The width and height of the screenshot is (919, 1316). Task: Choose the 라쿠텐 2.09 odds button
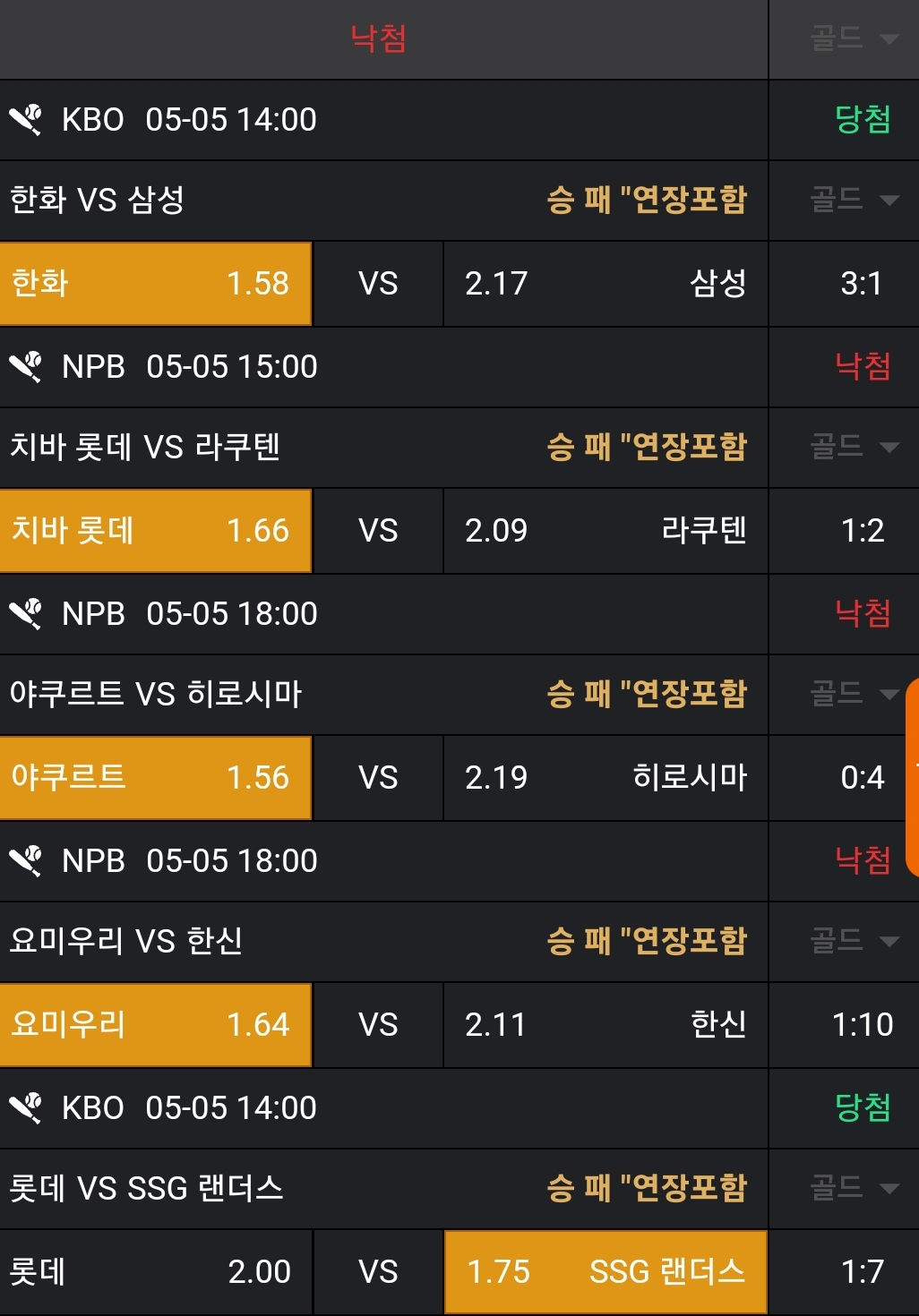click(606, 531)
